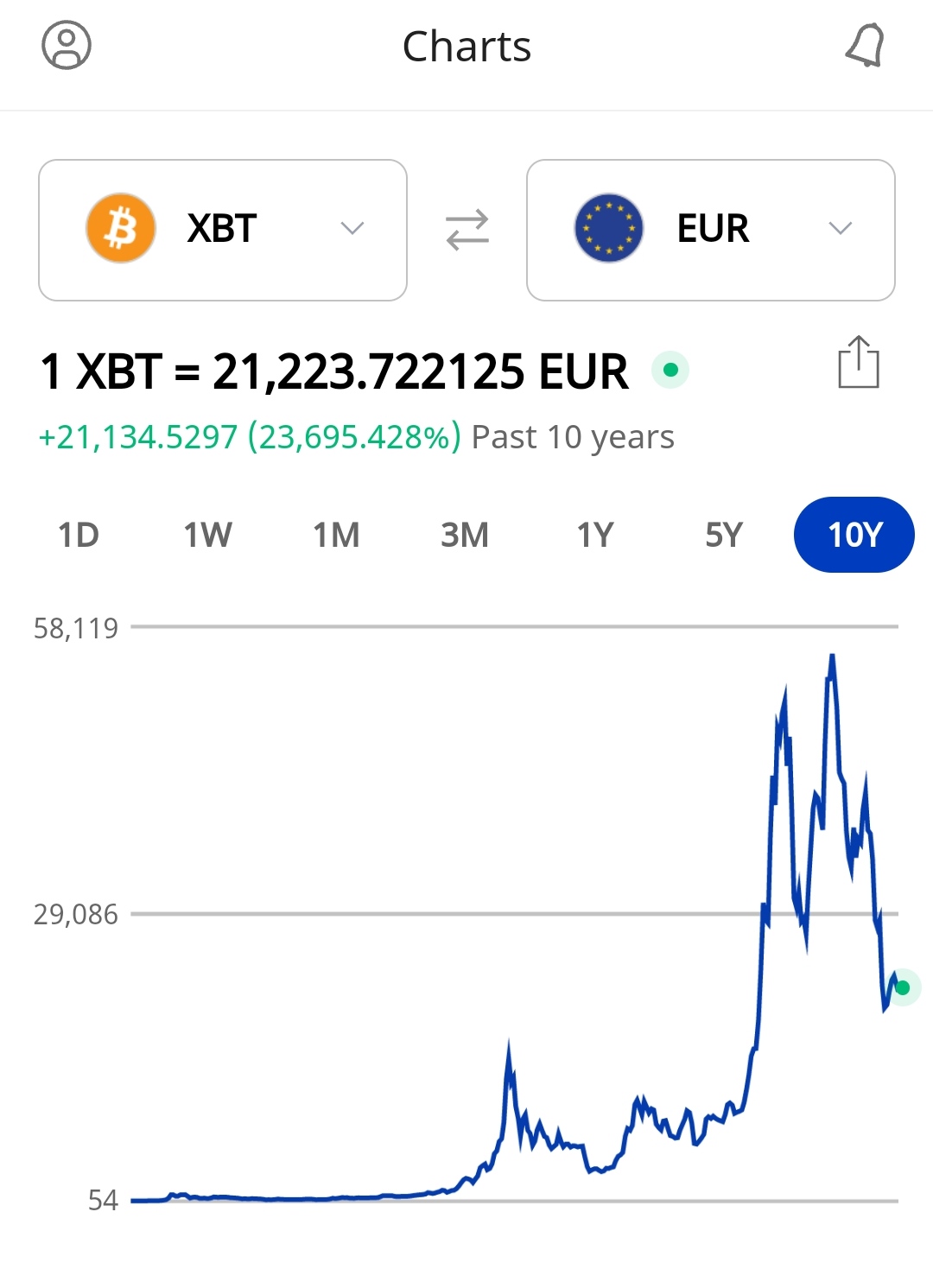Choose the 1Y time range
933x1288 pixels.
tap(594, 536)
